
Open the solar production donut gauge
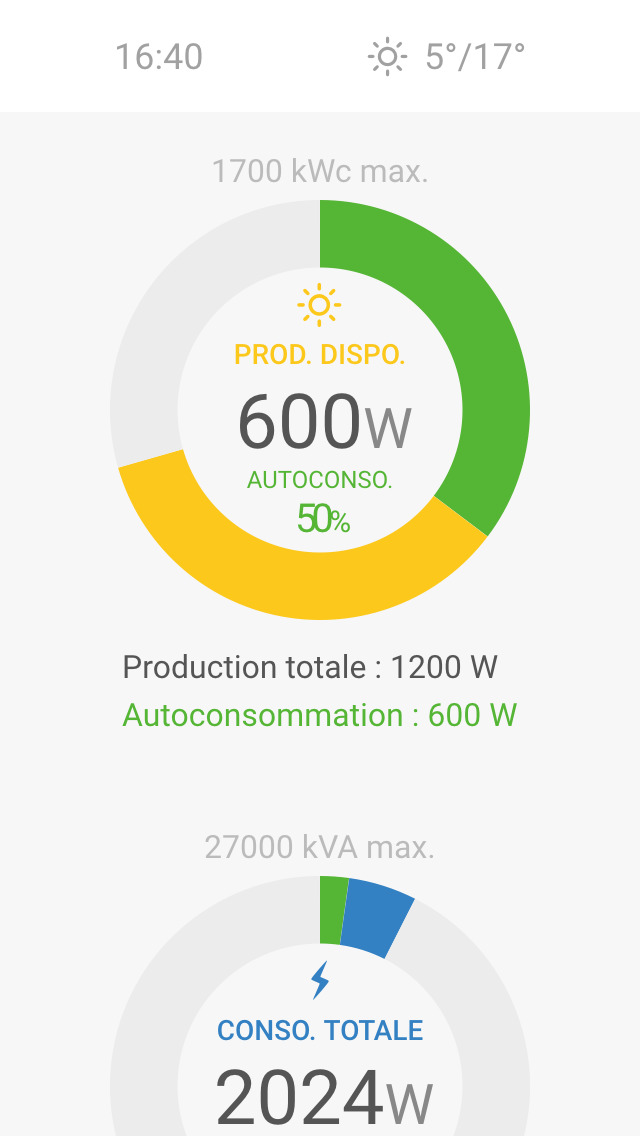[x=320, y=410]
